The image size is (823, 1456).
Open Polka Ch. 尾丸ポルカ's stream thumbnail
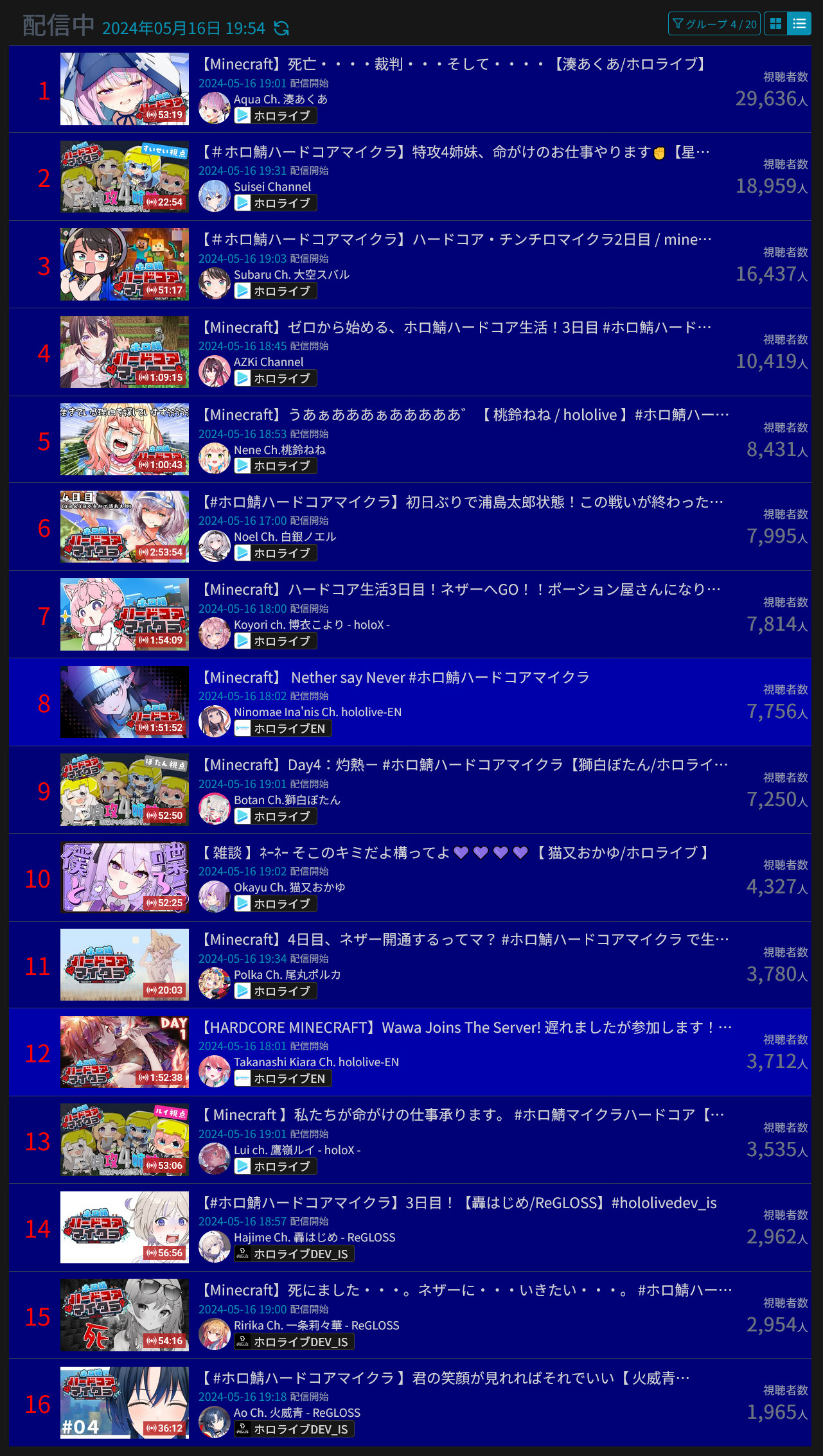[125, 965]
